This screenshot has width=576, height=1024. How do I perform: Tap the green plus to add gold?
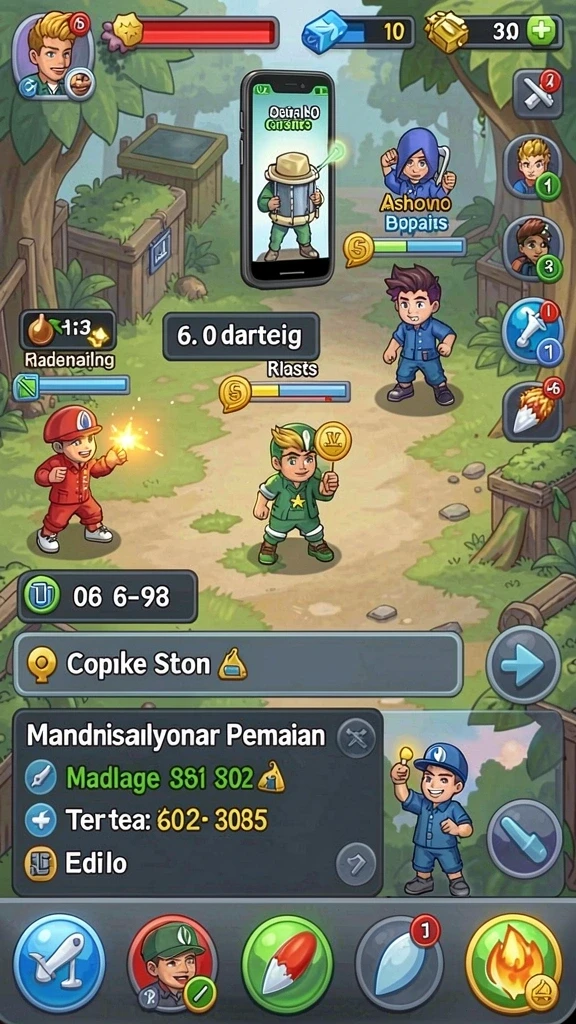pos(541,31)
